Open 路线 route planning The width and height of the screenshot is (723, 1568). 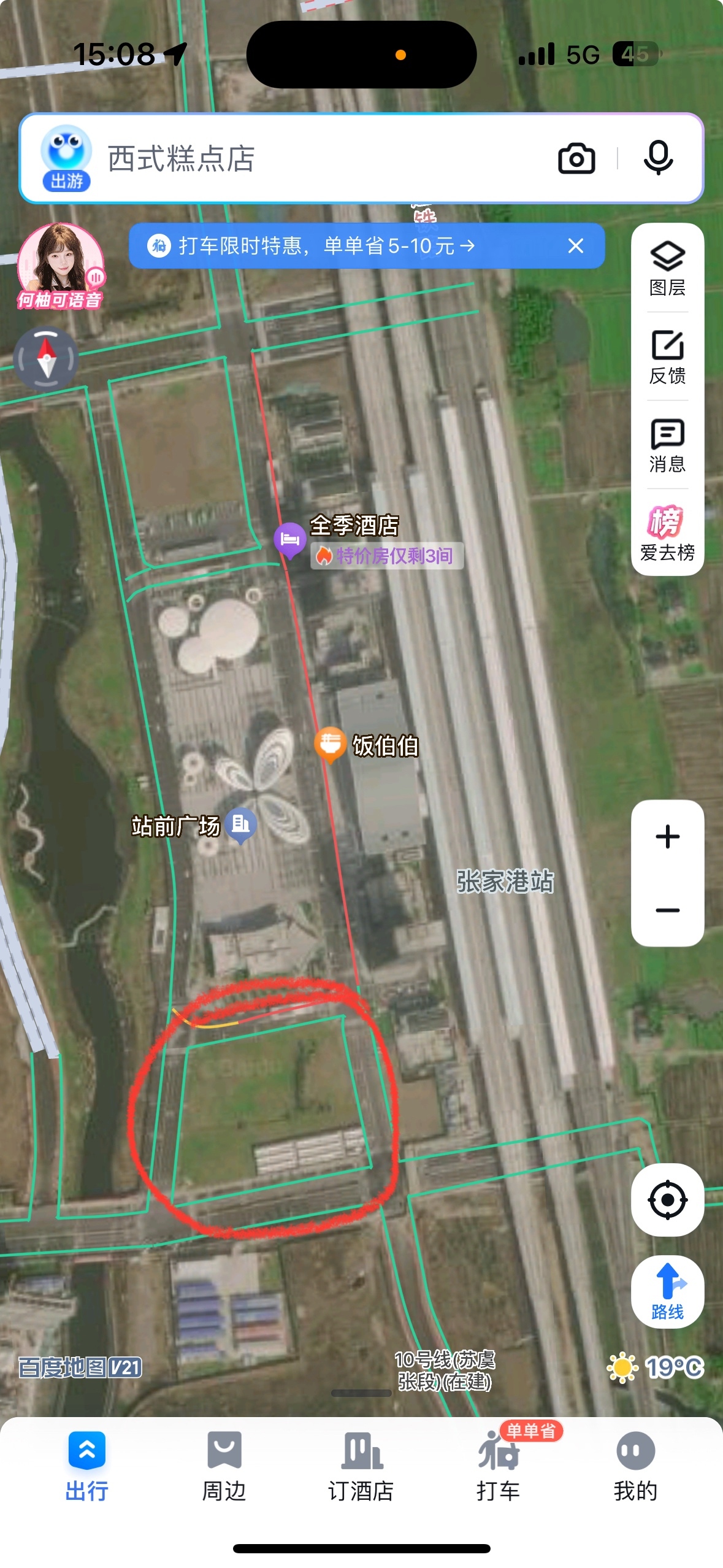pos(667,1291)
